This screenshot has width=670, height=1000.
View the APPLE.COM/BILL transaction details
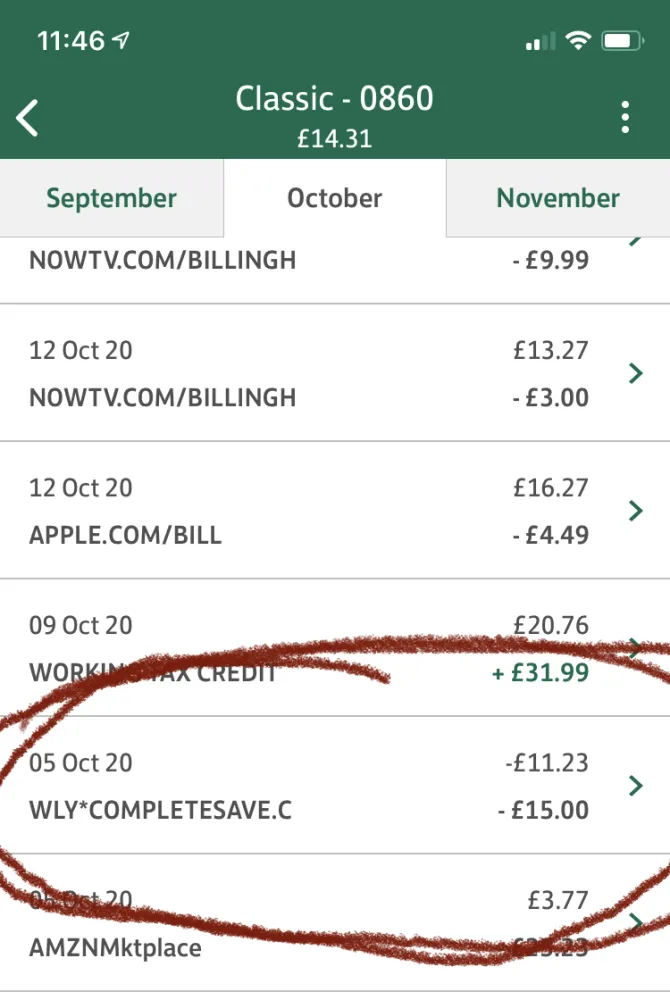pyautogui.click(x=334, y=511)
